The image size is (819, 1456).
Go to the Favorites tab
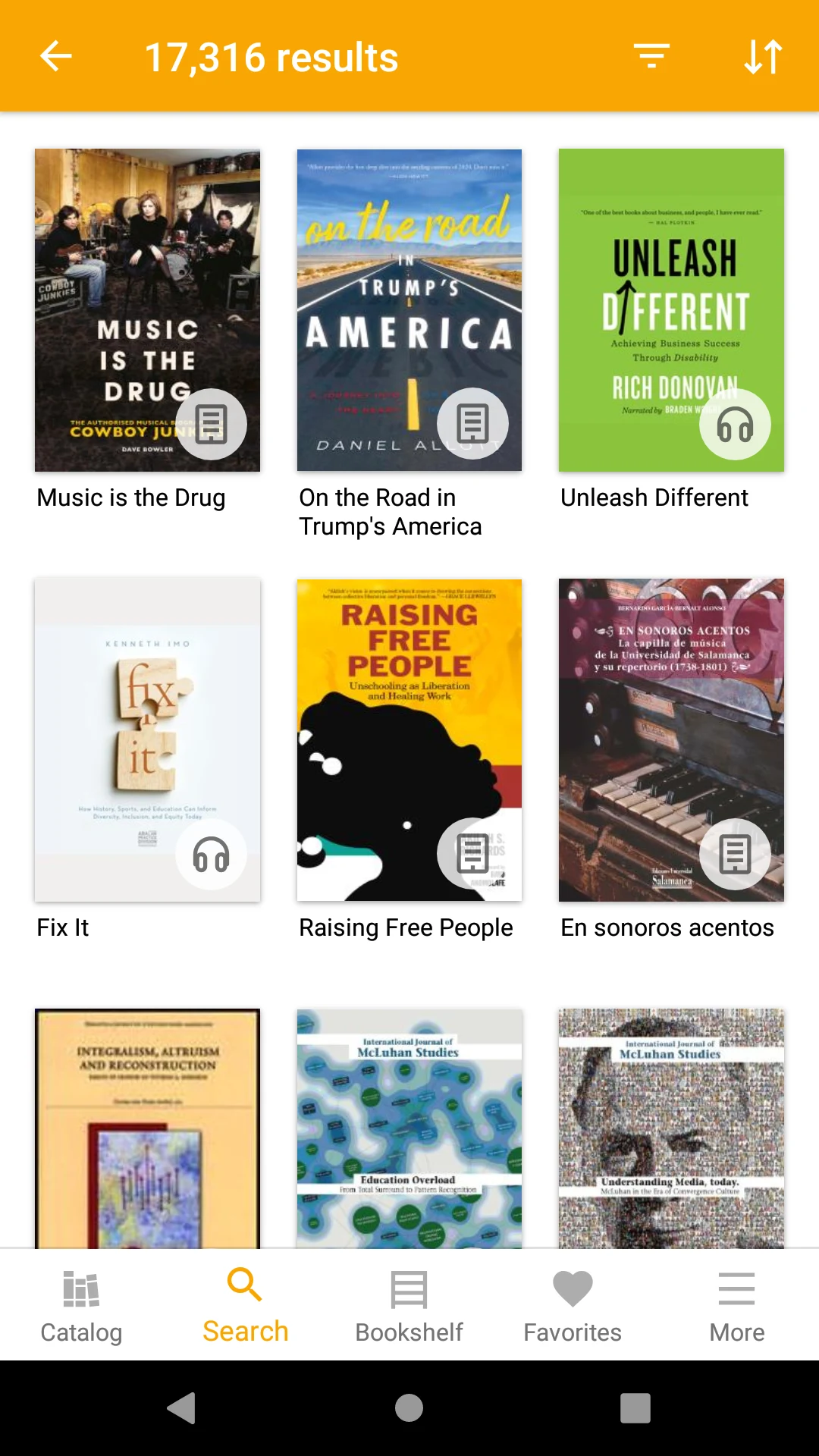[x=573, y=1306]
